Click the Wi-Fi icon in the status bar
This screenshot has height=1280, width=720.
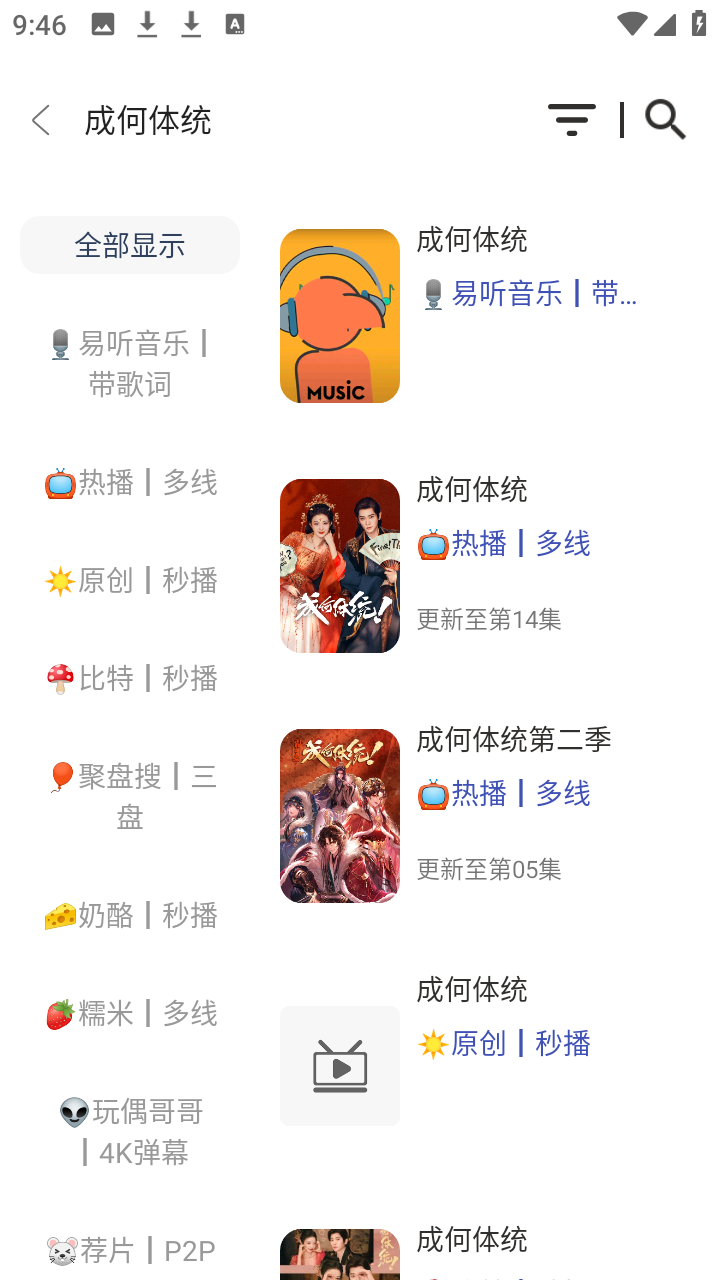coord(632,22)
